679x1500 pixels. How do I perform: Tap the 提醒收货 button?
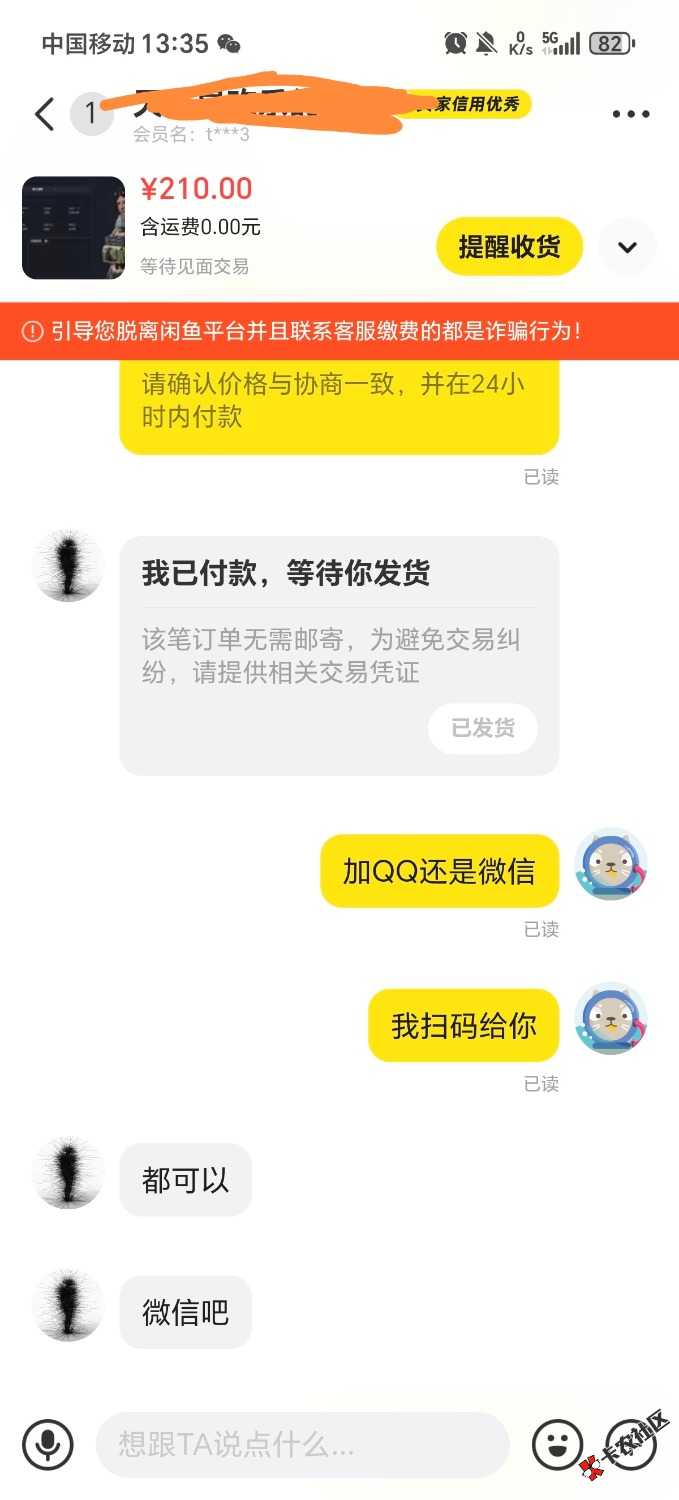pyautogui.click(x=509, y=247)
